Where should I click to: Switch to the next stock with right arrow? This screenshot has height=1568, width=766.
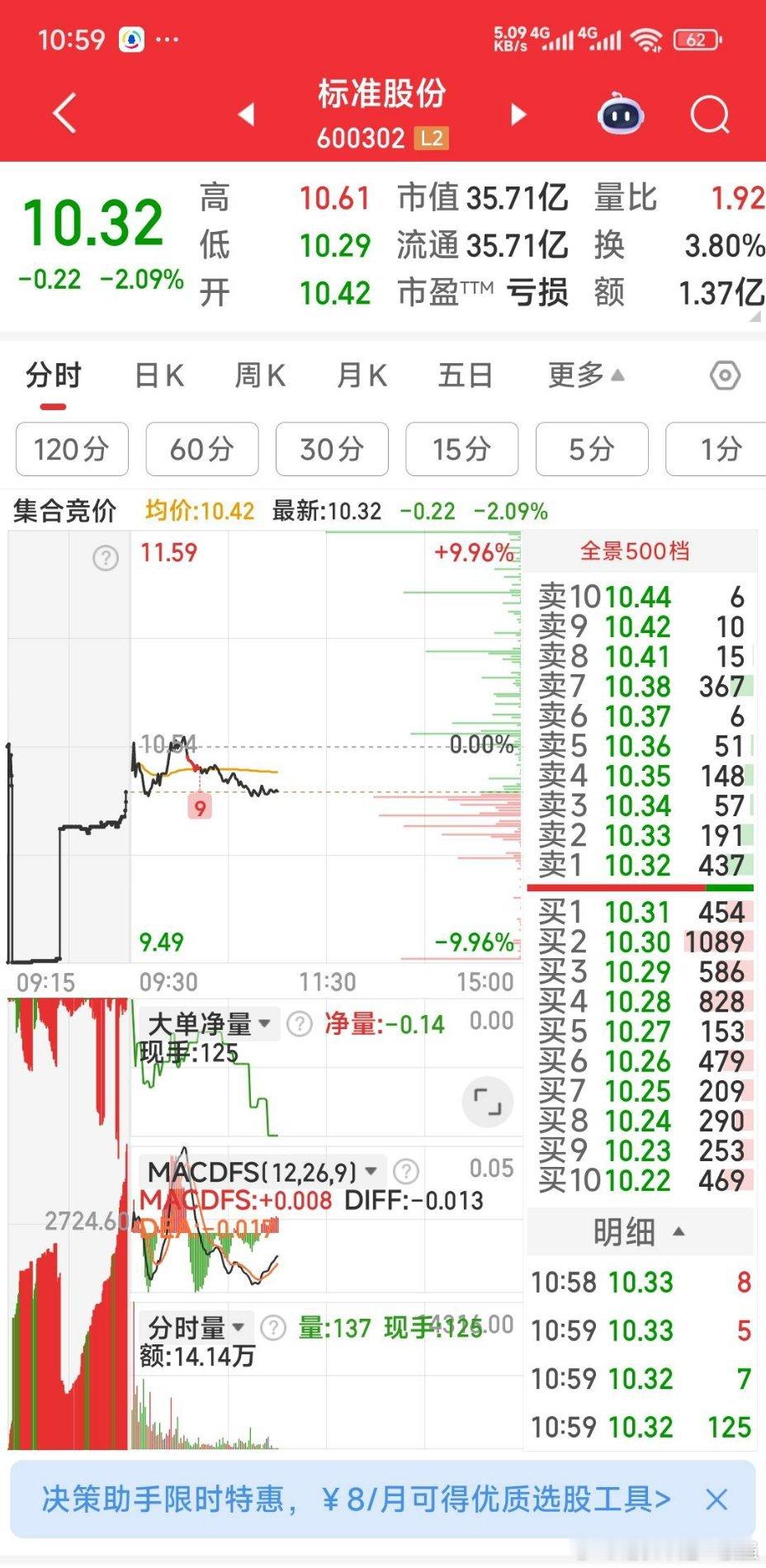pos(518,114)
